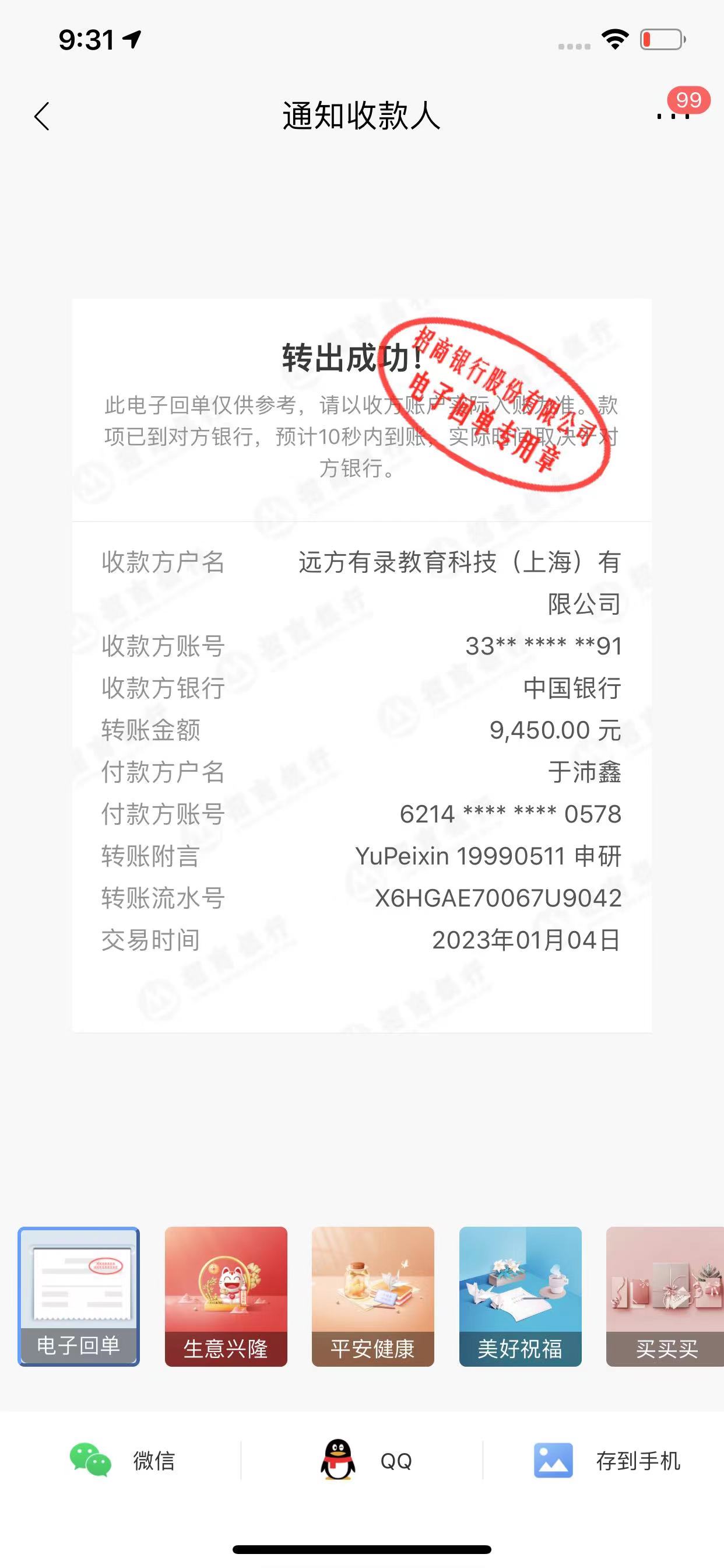Pick the 平安健康 card style
724x1568 pixels.
[x=373, y=1296]
